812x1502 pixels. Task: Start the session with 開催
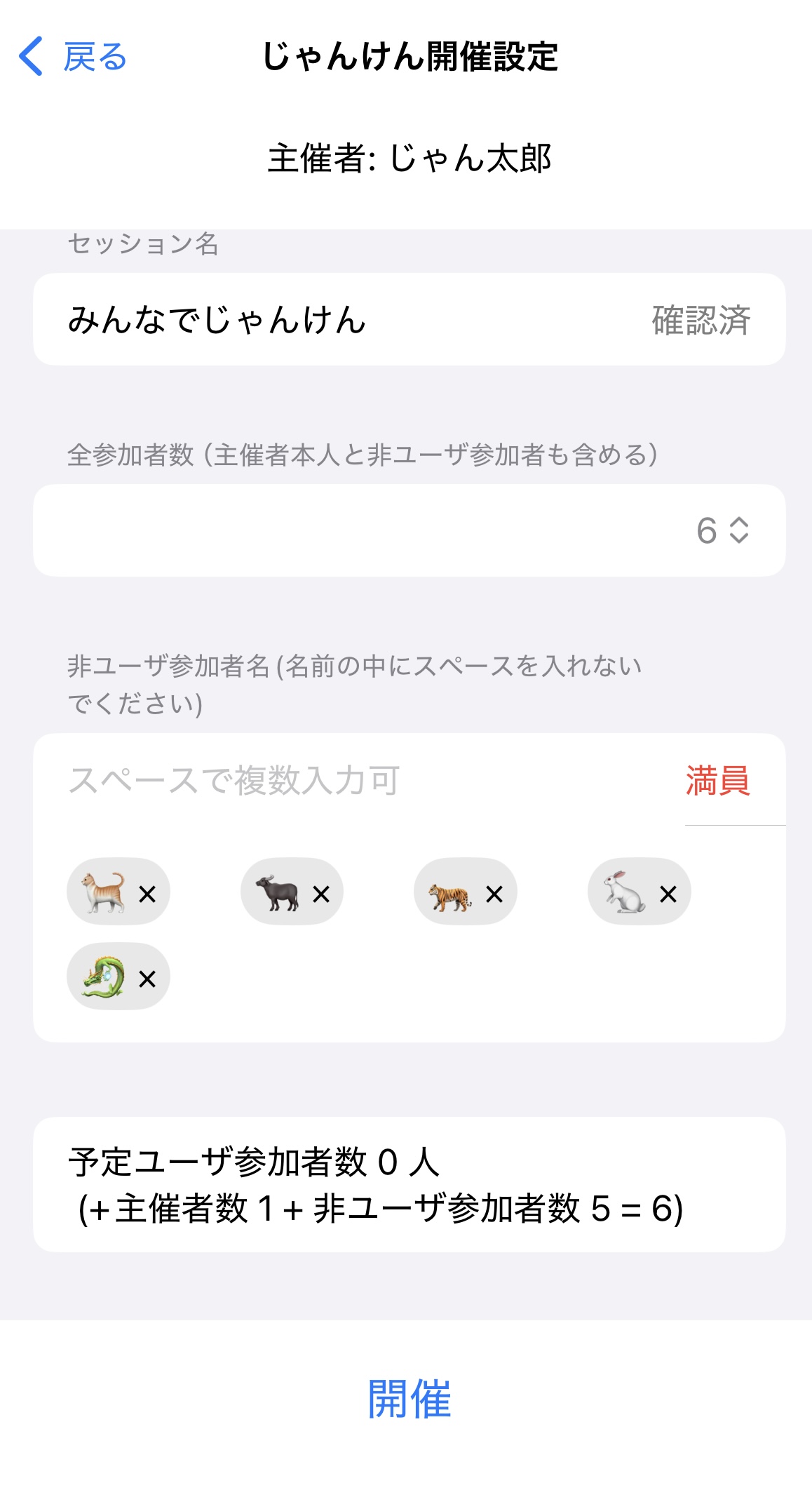409,1399
